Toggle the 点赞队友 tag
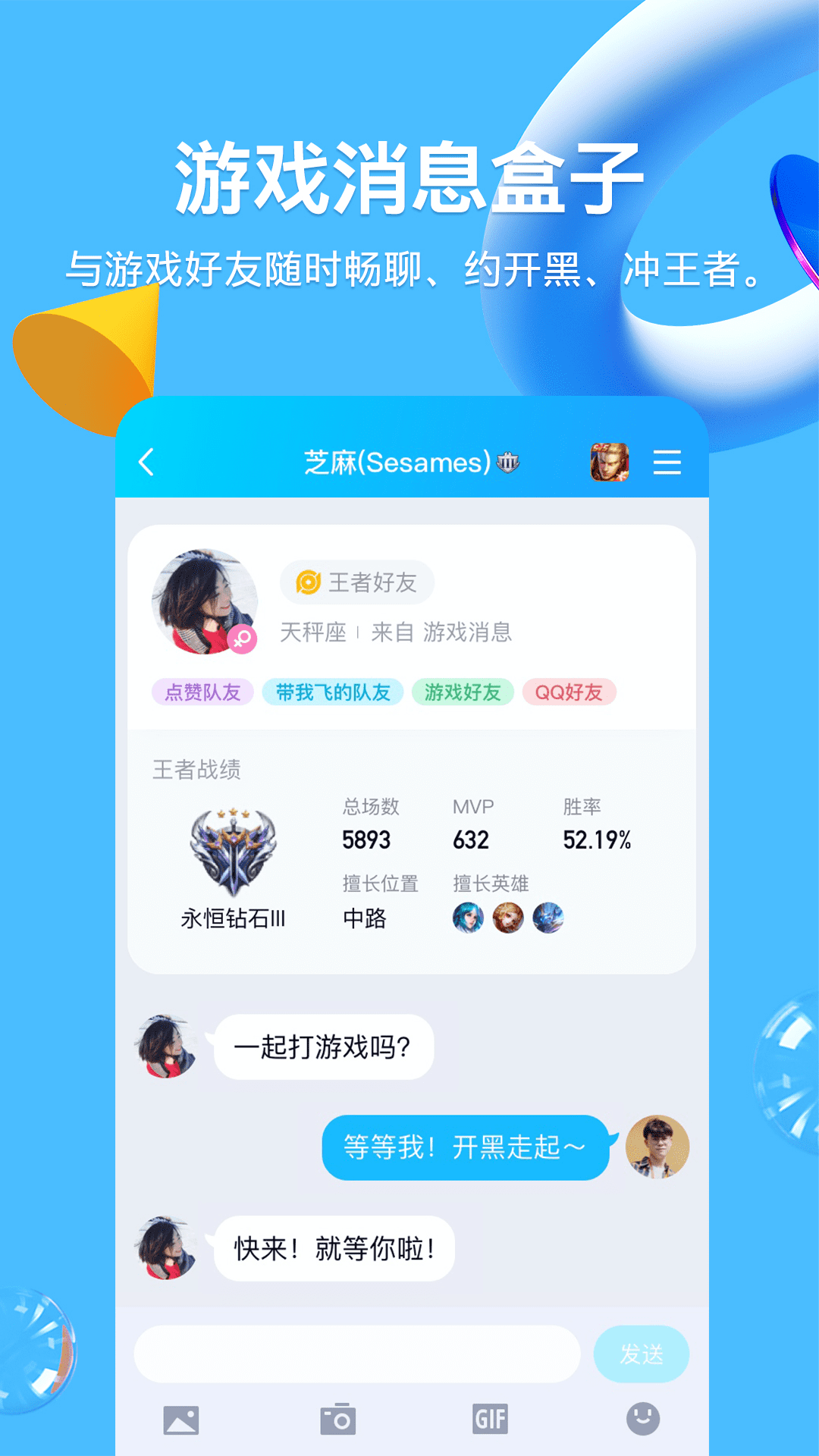This screenshot has width=819, height=1456. pos(202,692)
